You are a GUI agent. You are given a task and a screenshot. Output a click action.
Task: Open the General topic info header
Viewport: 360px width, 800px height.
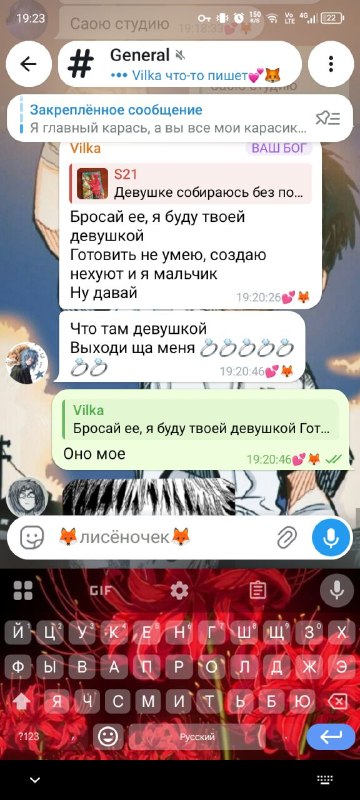click(179, 64)
